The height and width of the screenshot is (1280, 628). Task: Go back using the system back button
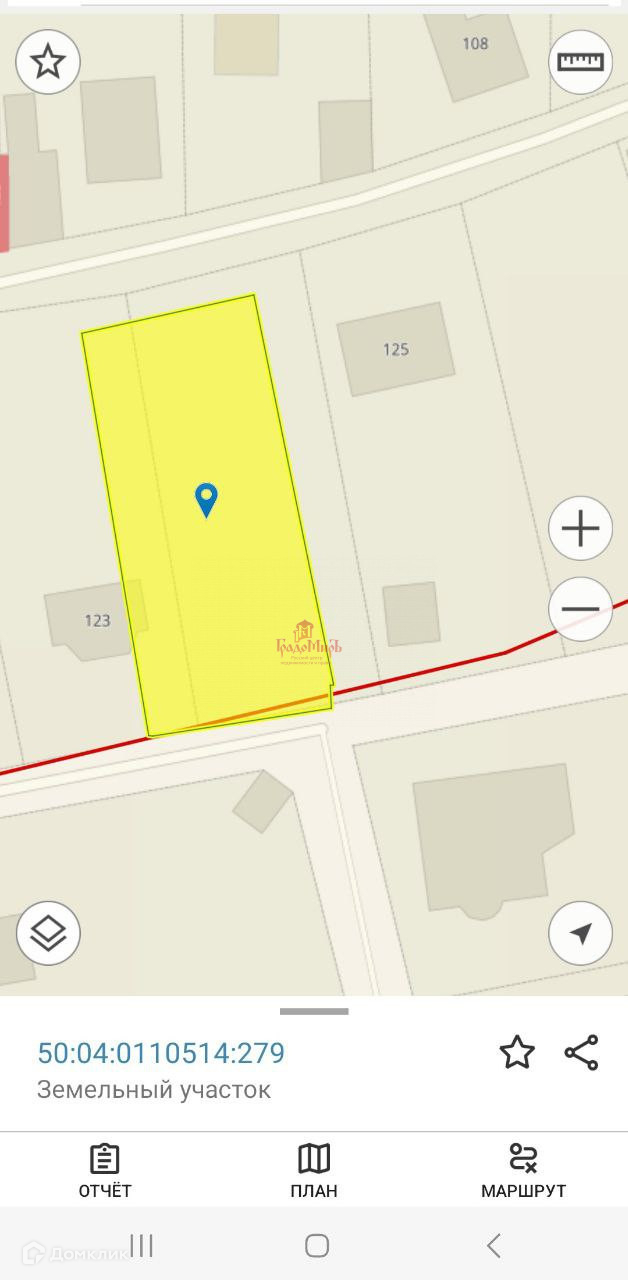[493, 1245]
